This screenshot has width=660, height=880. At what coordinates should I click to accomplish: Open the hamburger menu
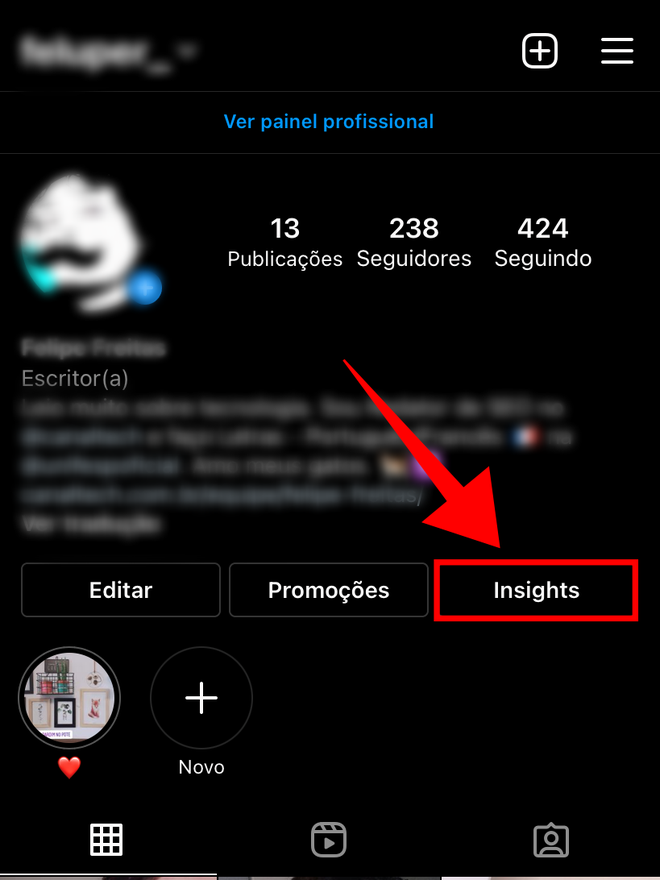point(617,51)
